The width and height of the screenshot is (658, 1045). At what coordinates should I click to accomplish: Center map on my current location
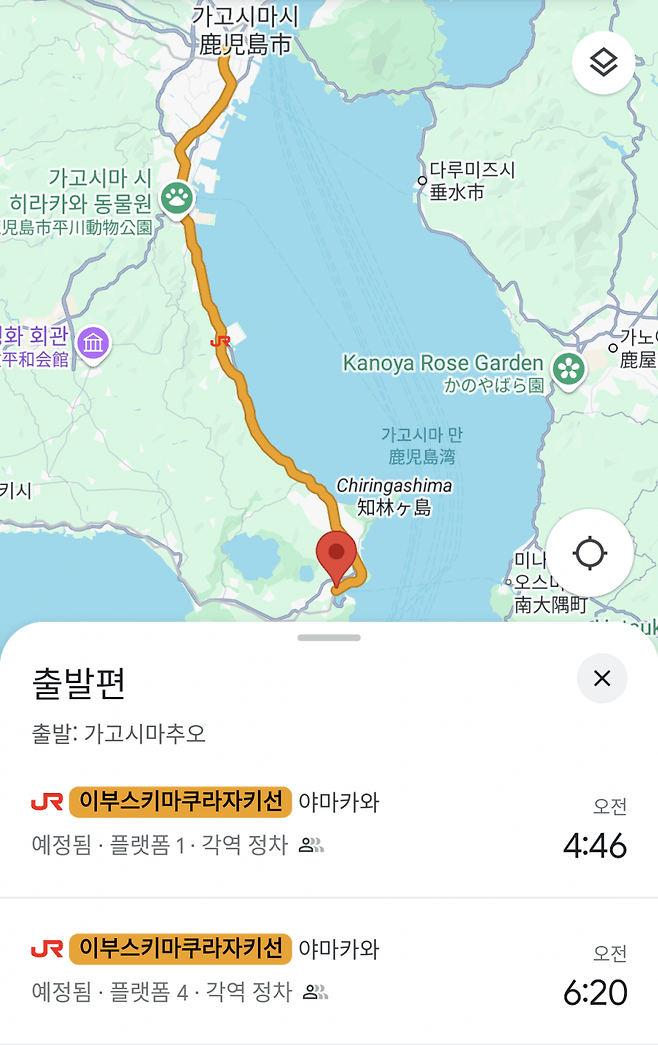[589, 553]
